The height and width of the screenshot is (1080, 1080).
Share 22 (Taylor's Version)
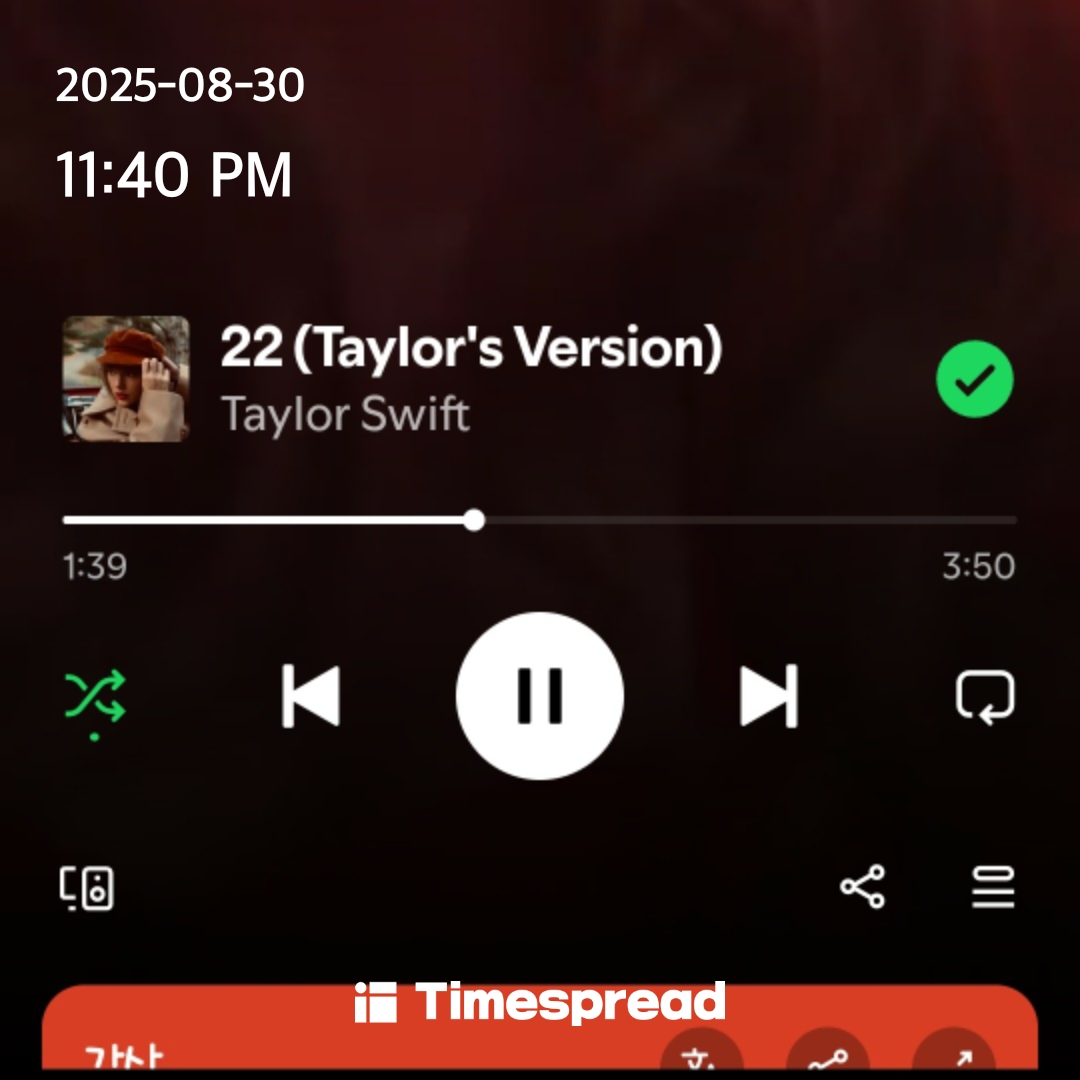[862, 887]
